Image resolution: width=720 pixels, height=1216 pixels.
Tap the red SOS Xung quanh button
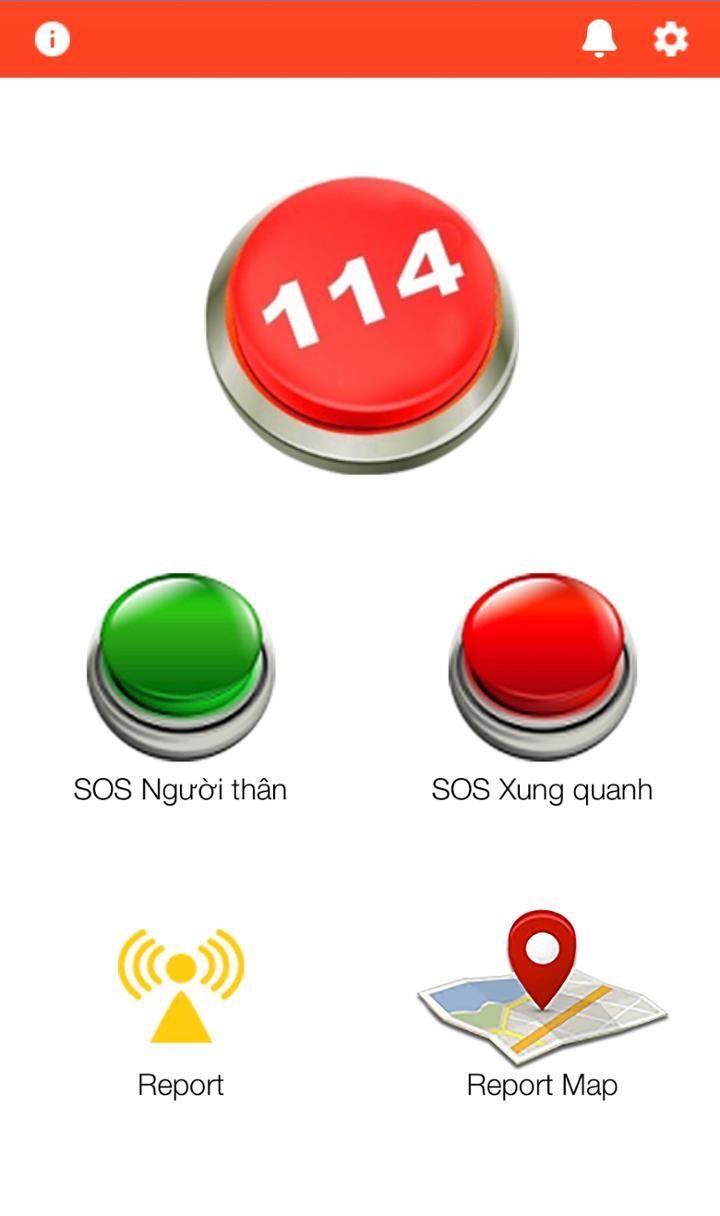542,667
